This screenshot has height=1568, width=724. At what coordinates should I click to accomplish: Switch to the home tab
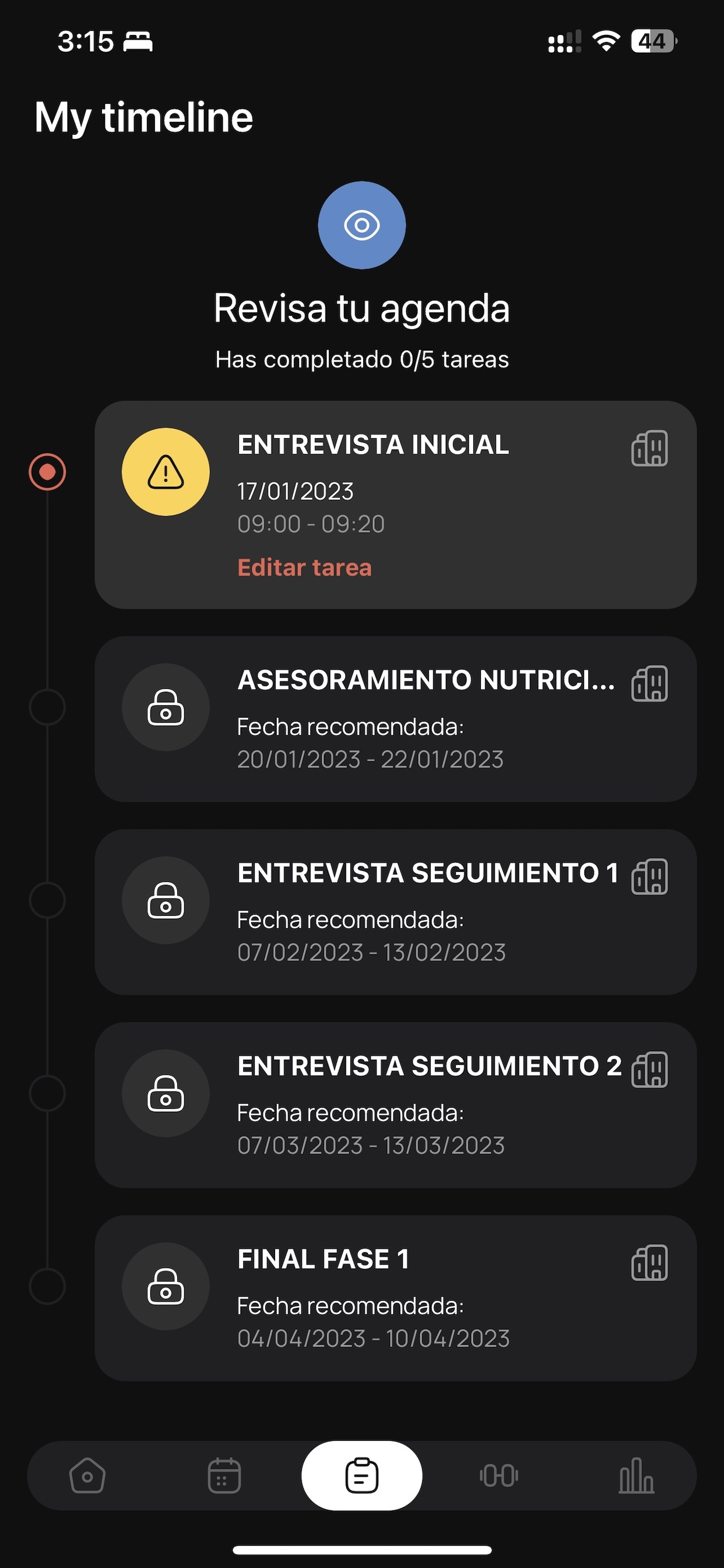(x=87, y=1475)
